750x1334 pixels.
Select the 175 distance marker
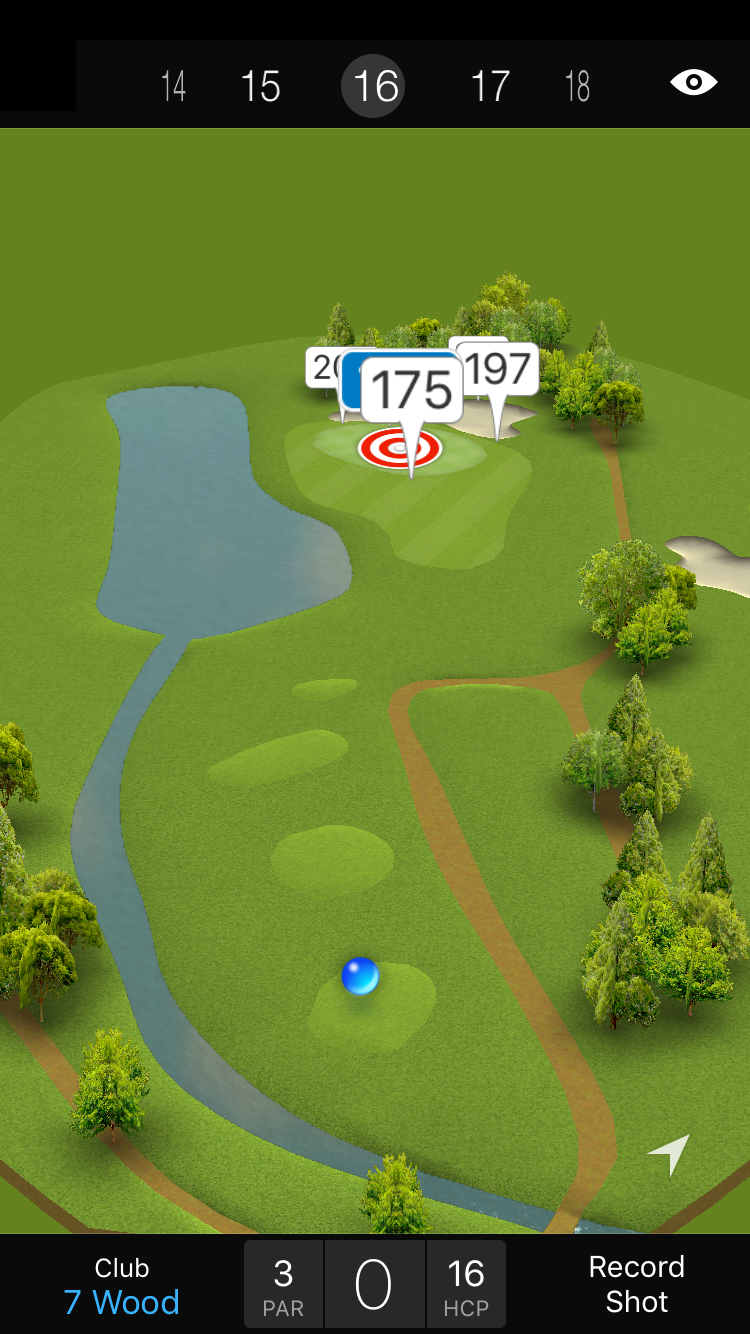coord(412,389)
